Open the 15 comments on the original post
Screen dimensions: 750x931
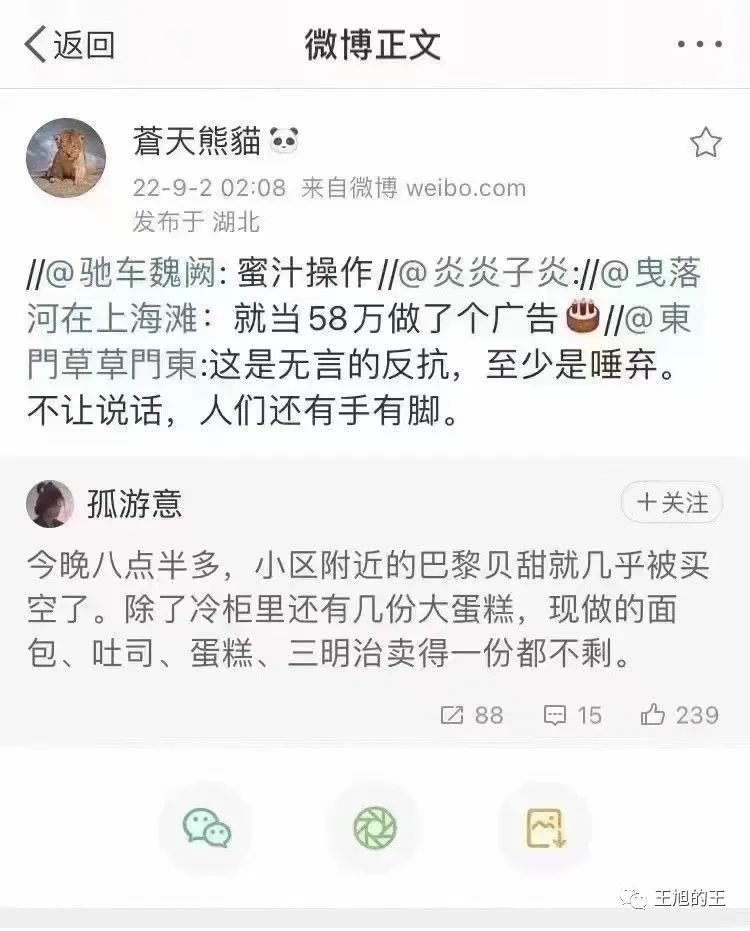pos(573,714)
